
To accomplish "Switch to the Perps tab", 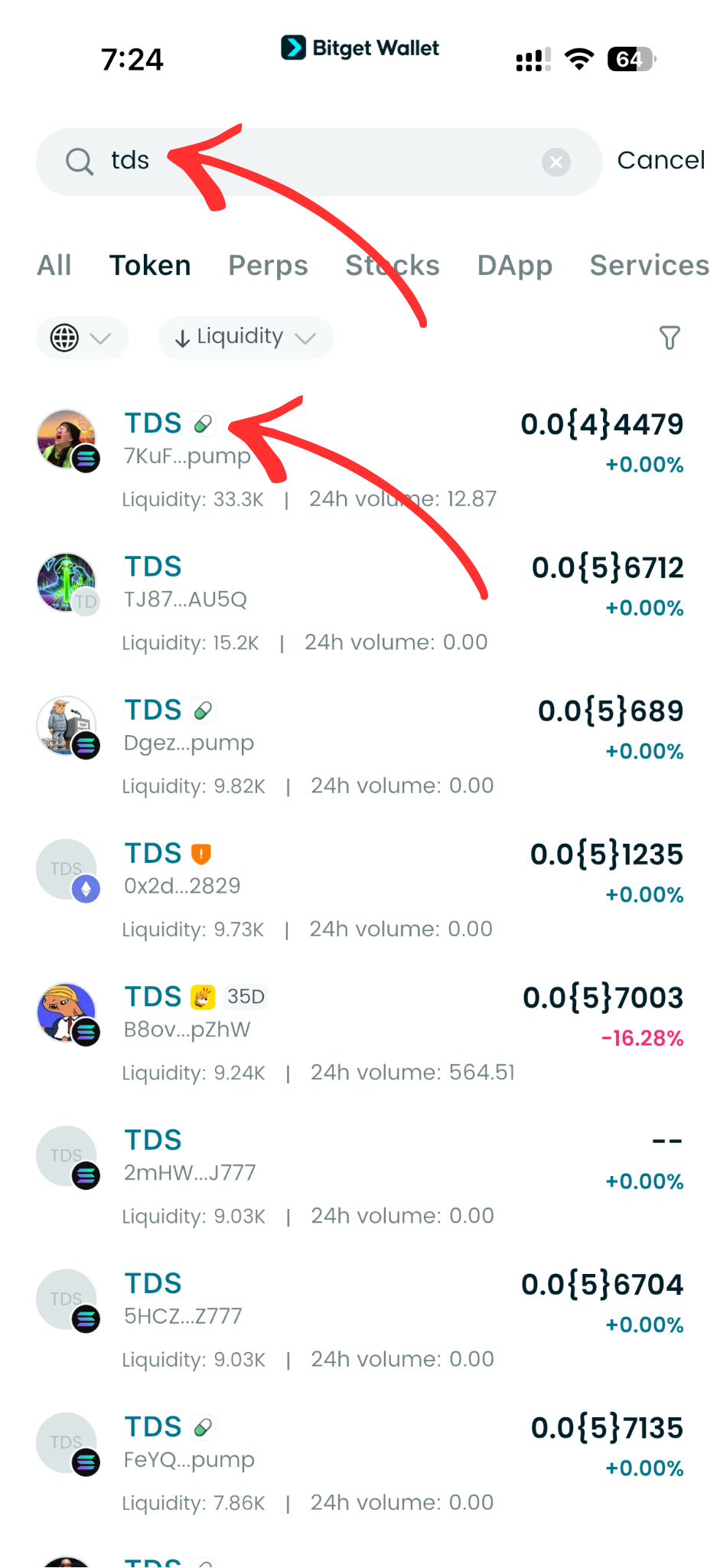I will (268, 266).
